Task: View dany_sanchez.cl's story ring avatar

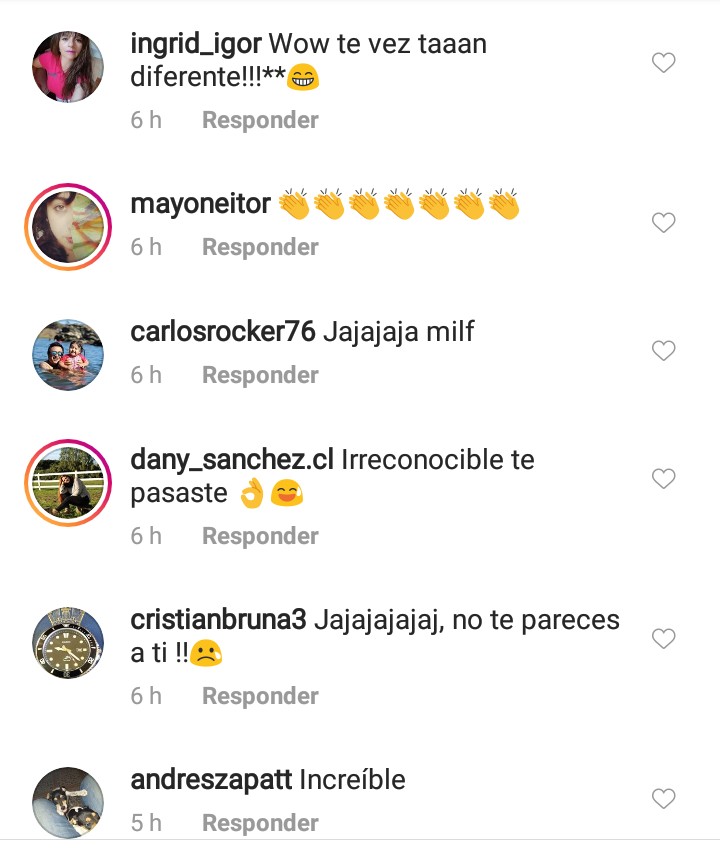Action: (x=68, y=483)
